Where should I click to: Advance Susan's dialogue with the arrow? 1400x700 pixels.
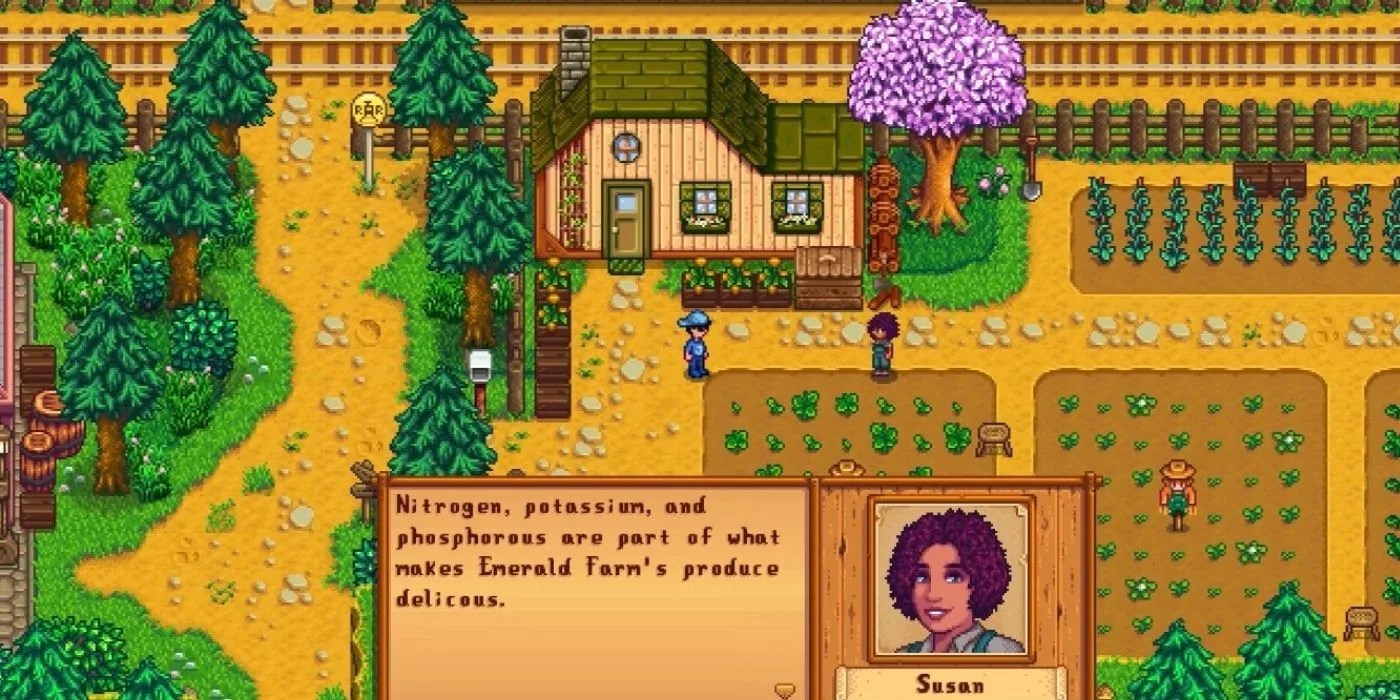click(x=785, y=690)
